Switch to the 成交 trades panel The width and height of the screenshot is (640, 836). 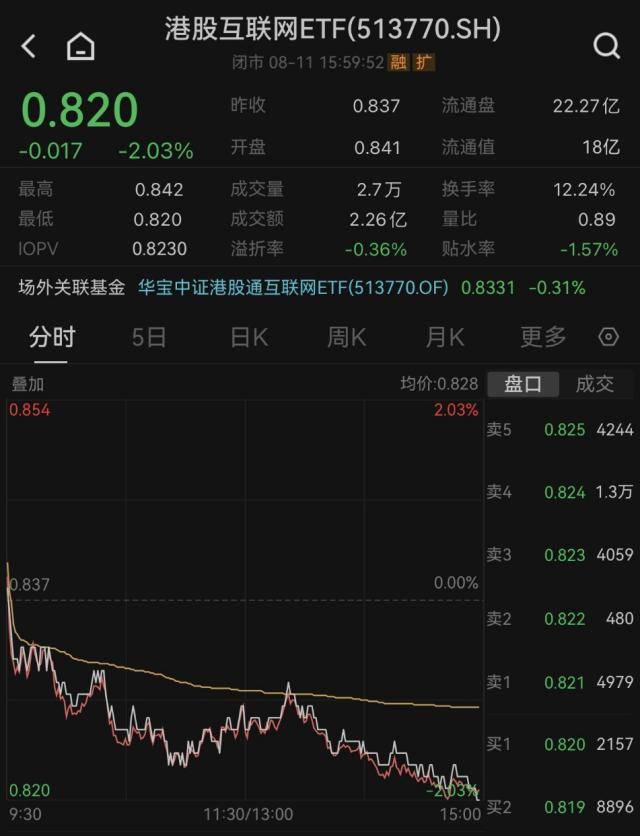(595, 384)
